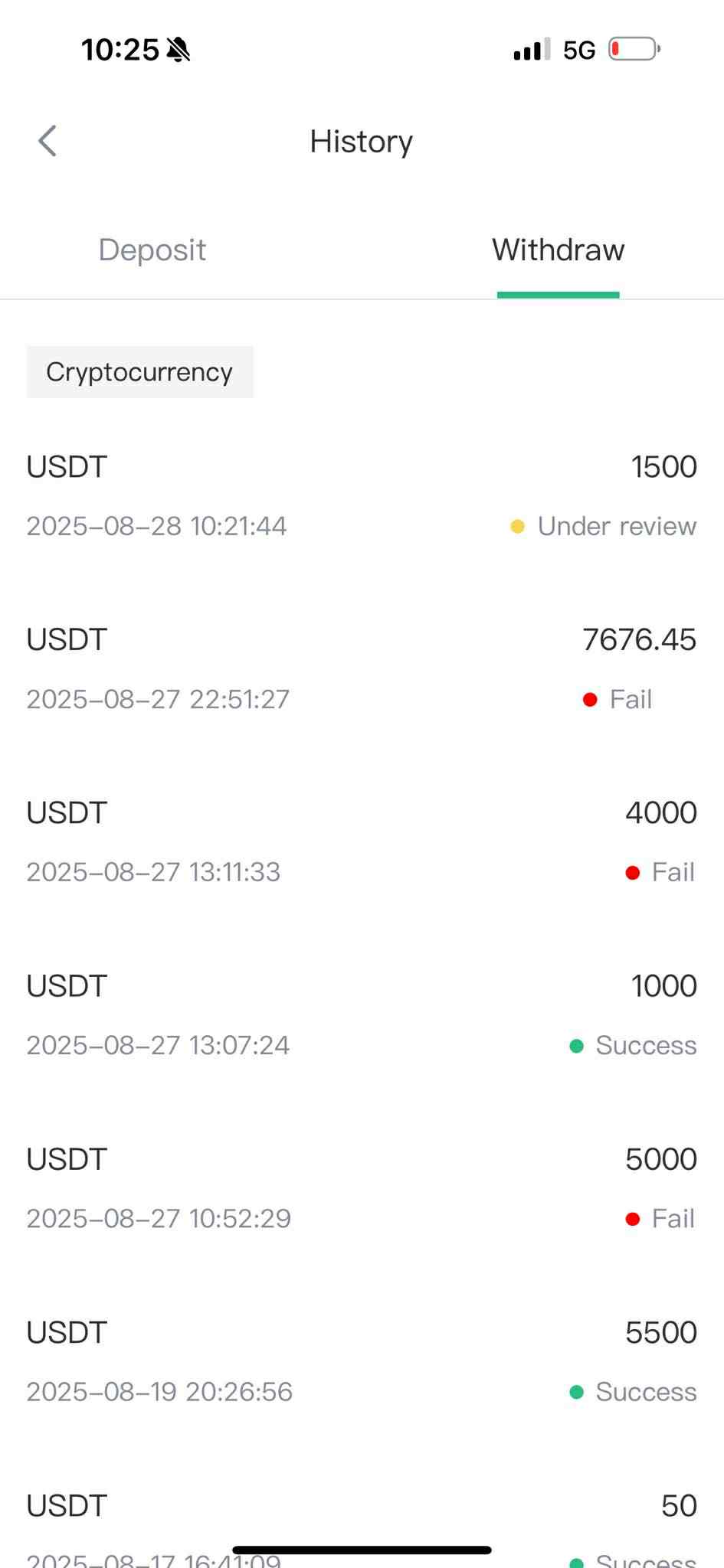
Task: Open the 5500 USDT success record
Action: [362, 1361]
